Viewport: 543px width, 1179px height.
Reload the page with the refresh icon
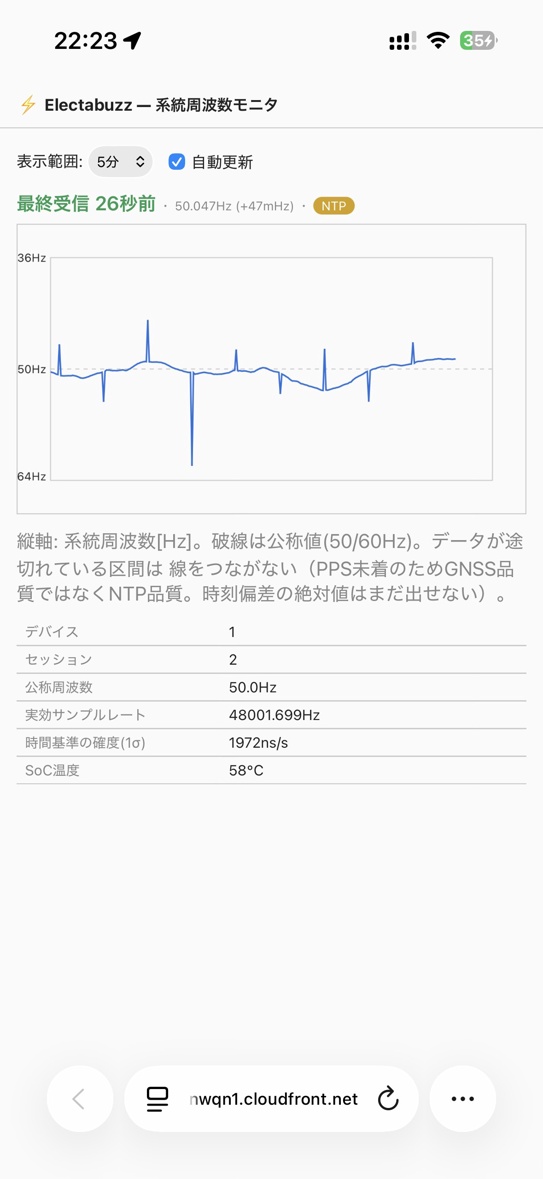pyautogui.click(x=387, y=1099)
